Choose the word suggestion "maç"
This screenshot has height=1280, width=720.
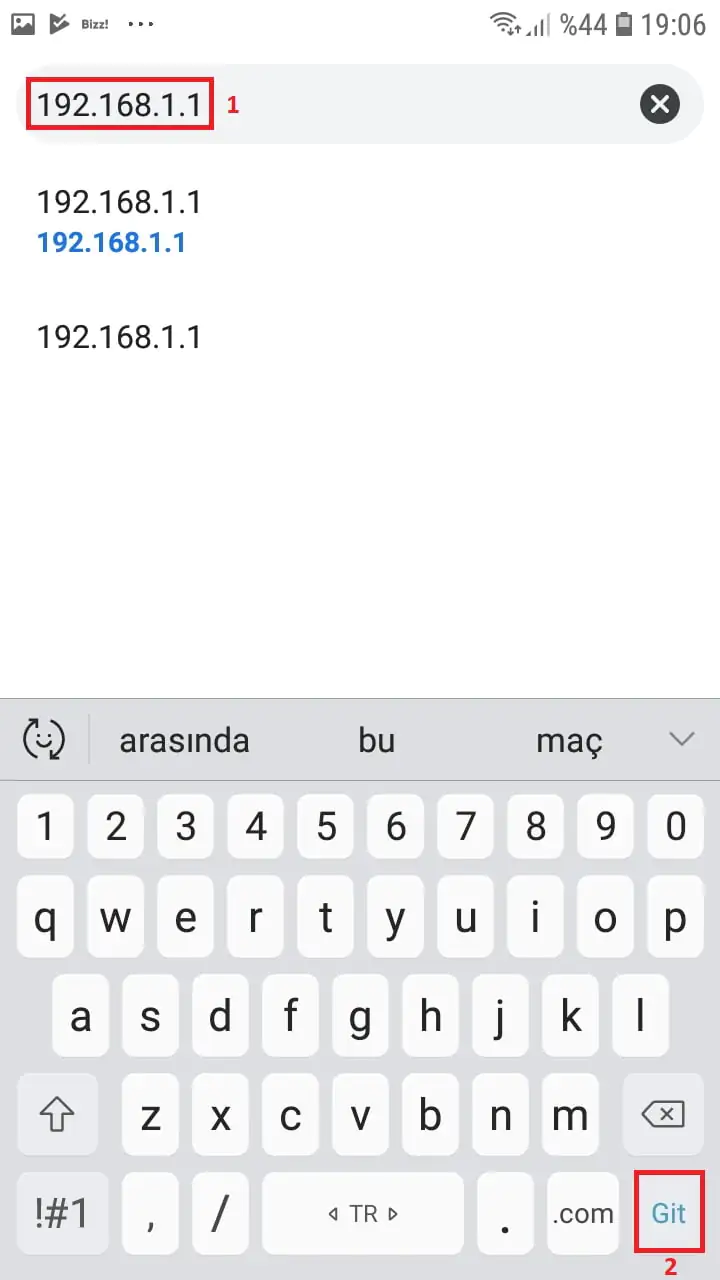click(570, 741)
